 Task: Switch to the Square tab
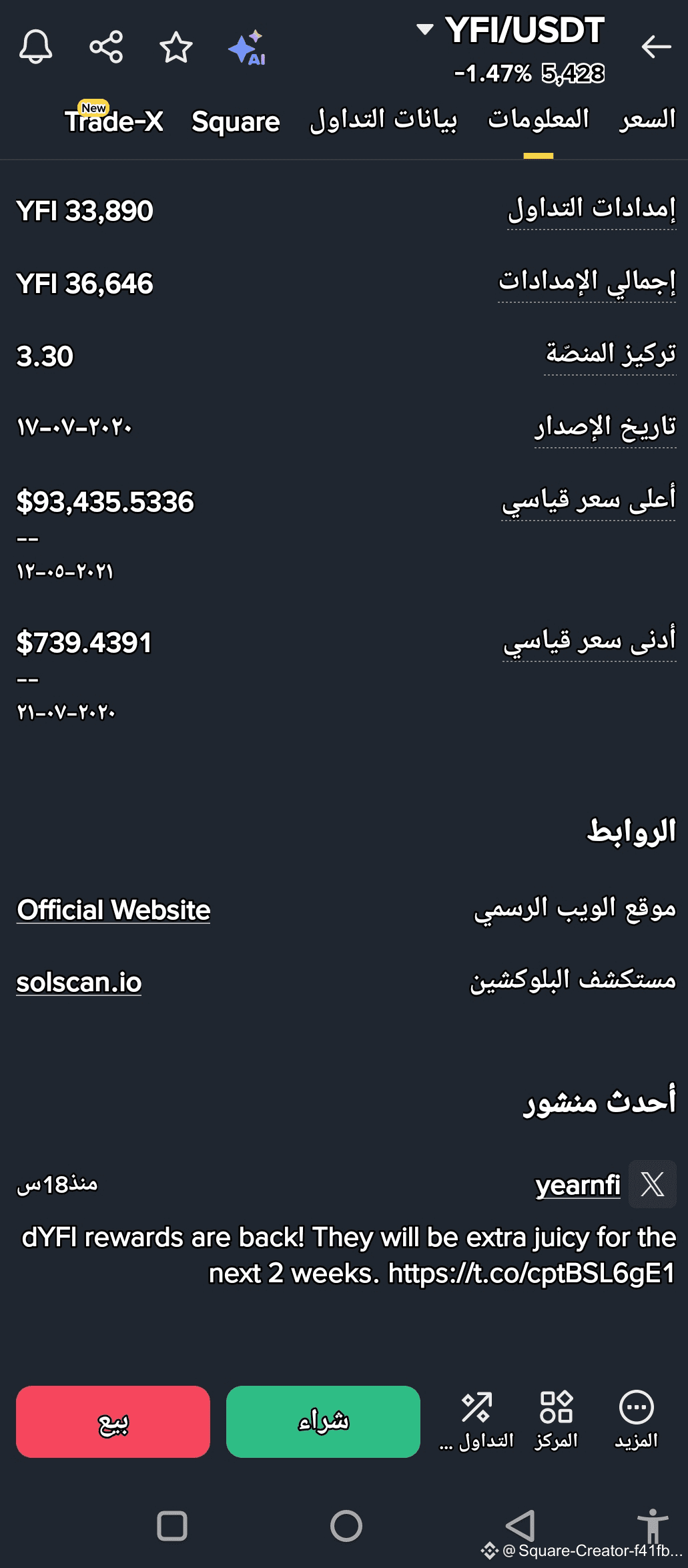tap(236, 121)
